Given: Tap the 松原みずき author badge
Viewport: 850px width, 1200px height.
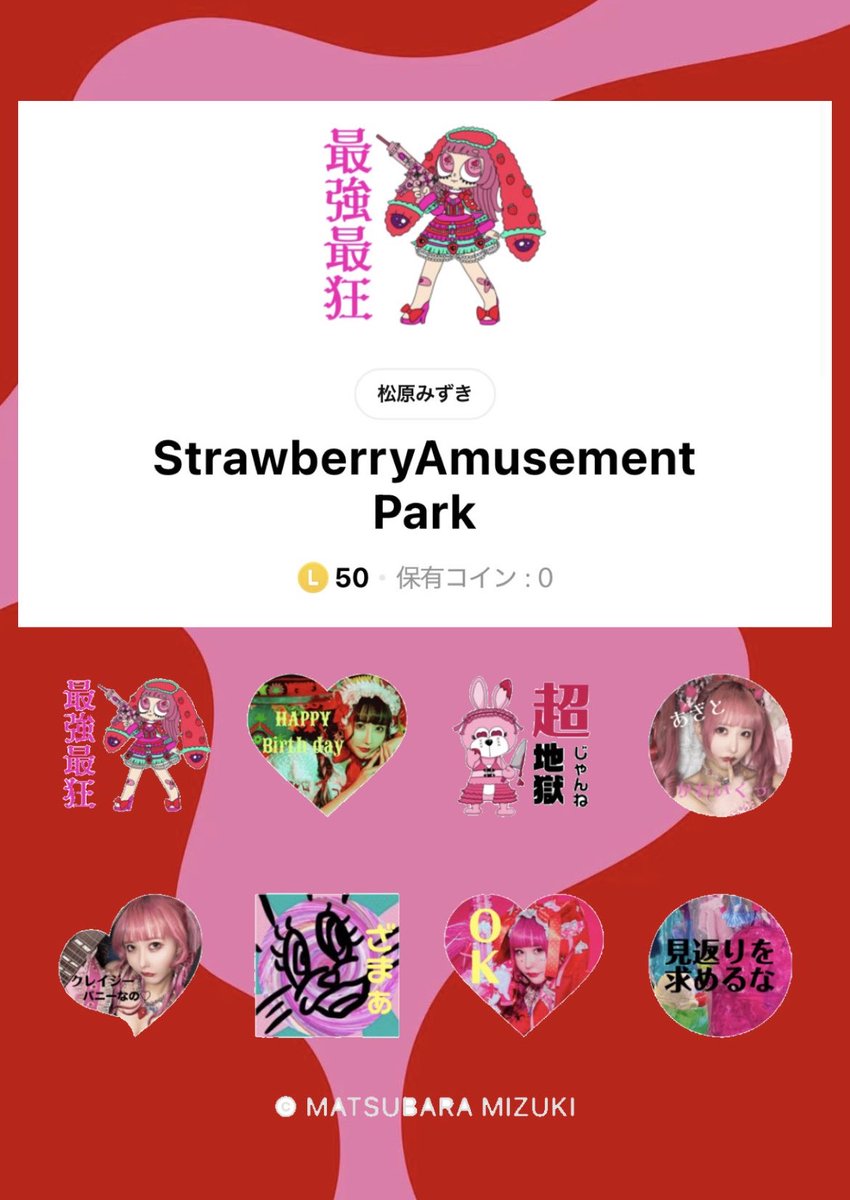Looking at the screenshot, I should tap(424, 394).
